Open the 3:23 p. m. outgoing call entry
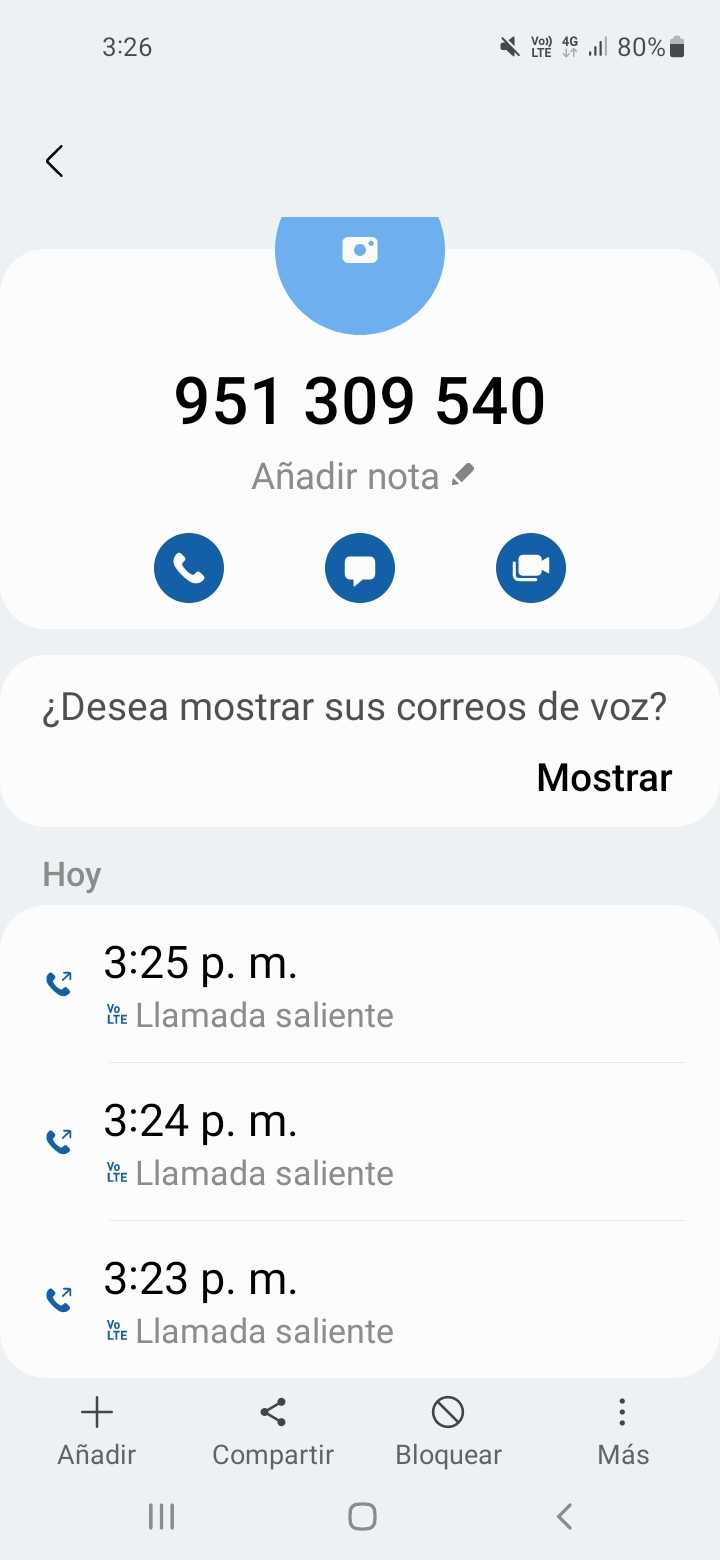The image size is (720, 1560). coord(360,1301)
